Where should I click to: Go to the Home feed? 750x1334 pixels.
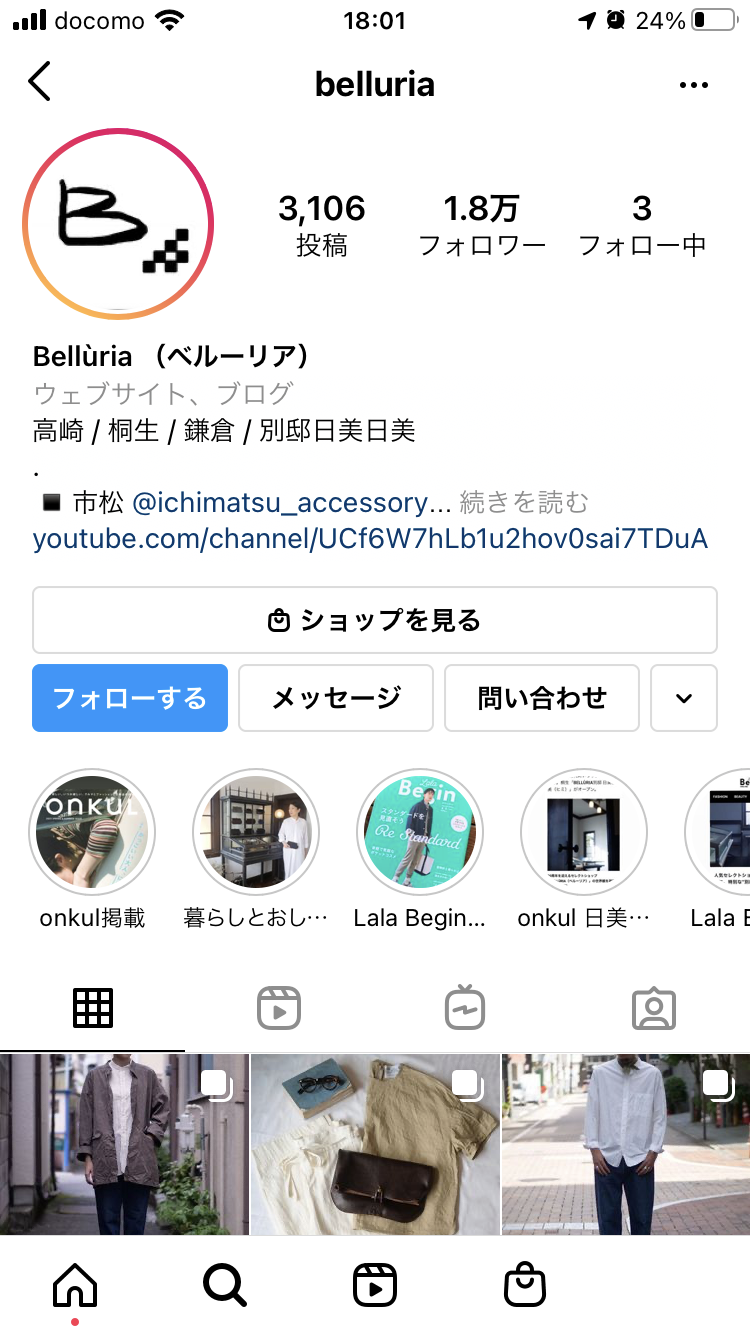click(75, 1285)
